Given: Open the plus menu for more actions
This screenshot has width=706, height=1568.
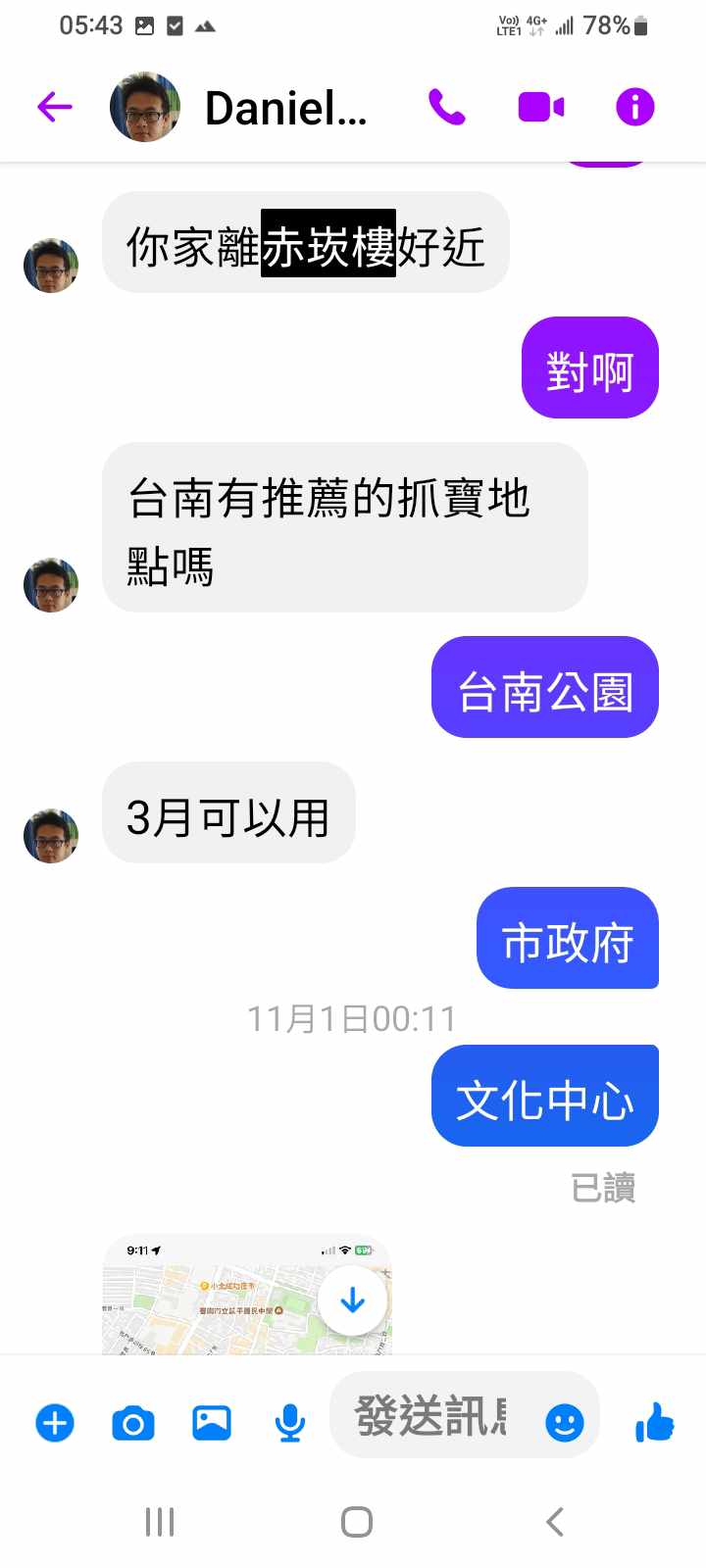Looking at the screenshot, I should pos(55,1422).
